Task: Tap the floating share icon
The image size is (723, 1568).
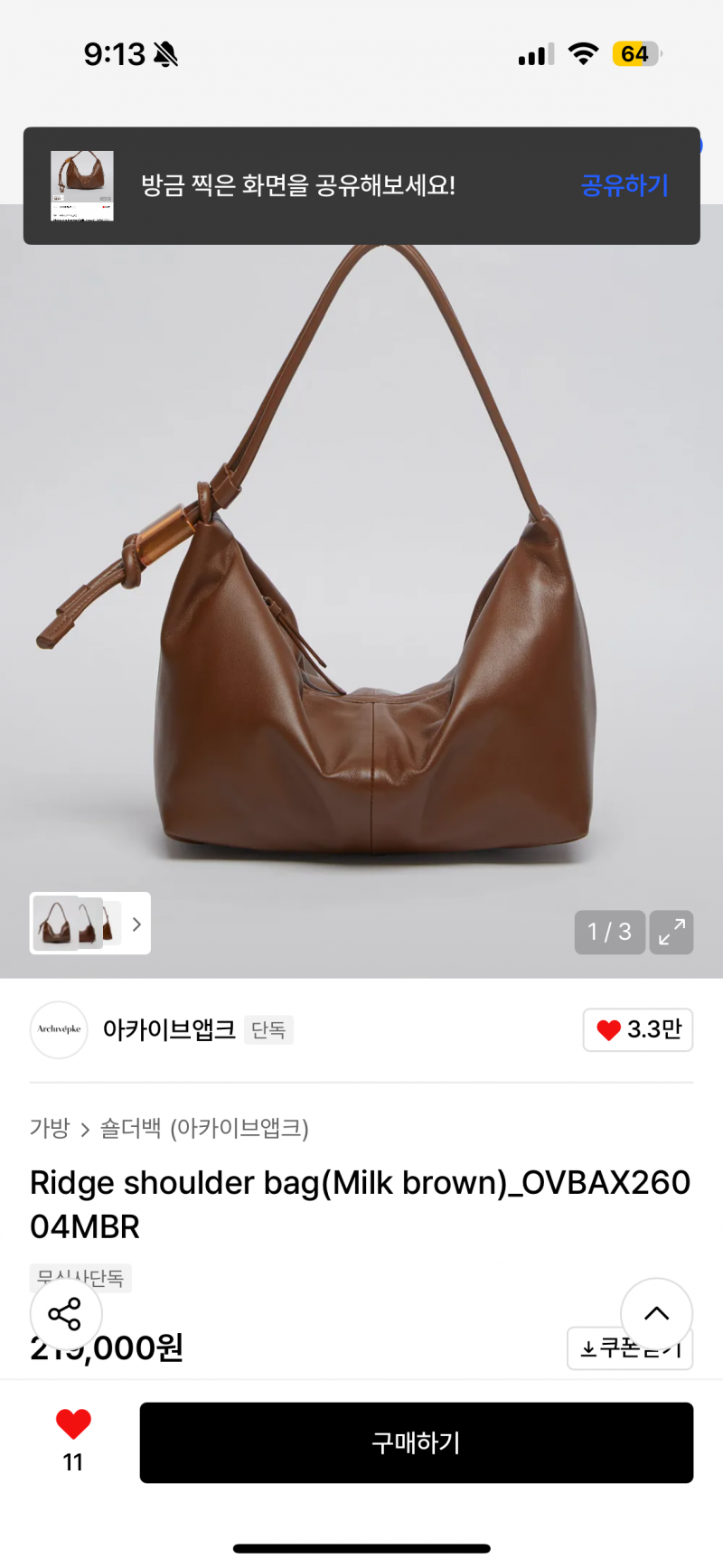Action: point(66,1314)
